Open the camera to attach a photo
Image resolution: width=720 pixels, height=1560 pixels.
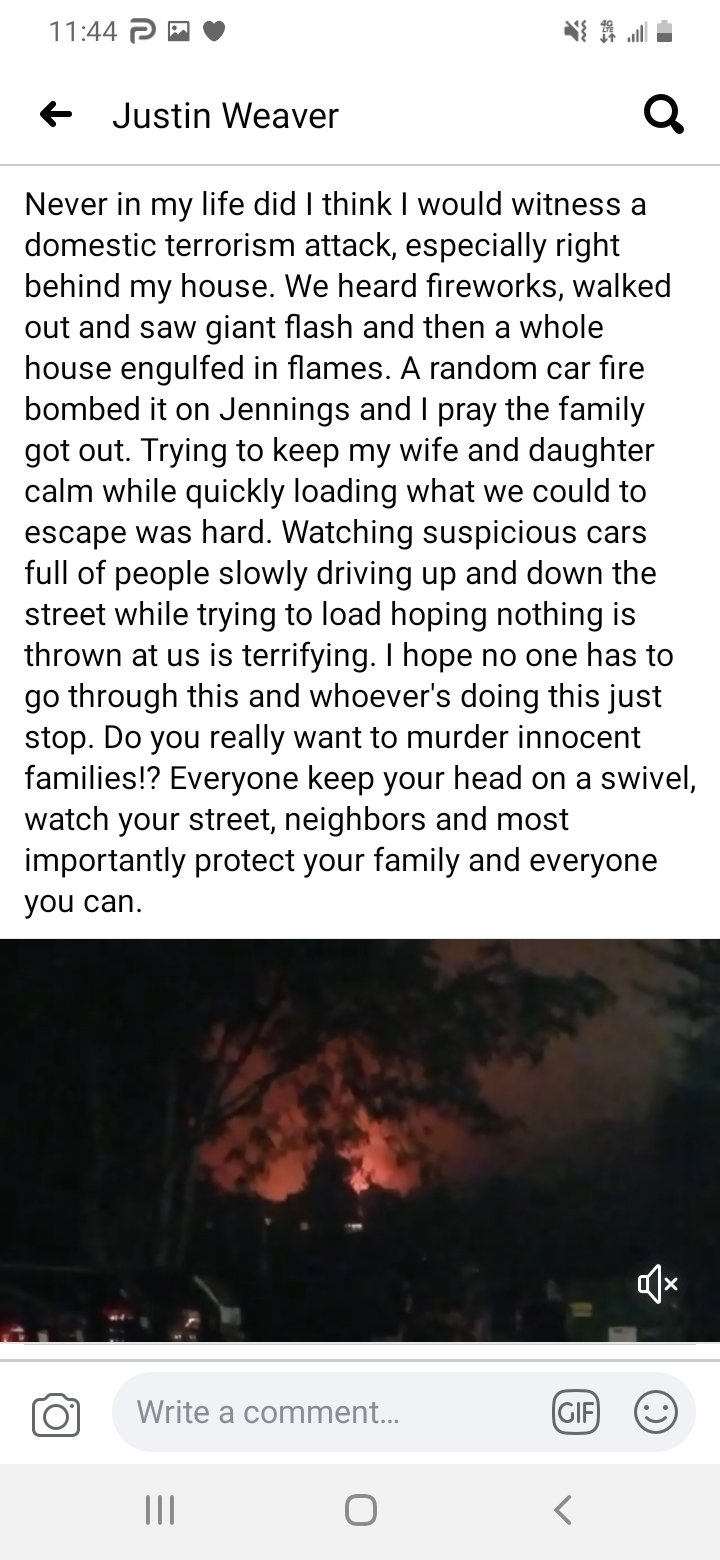click(x=56, y=1415)
